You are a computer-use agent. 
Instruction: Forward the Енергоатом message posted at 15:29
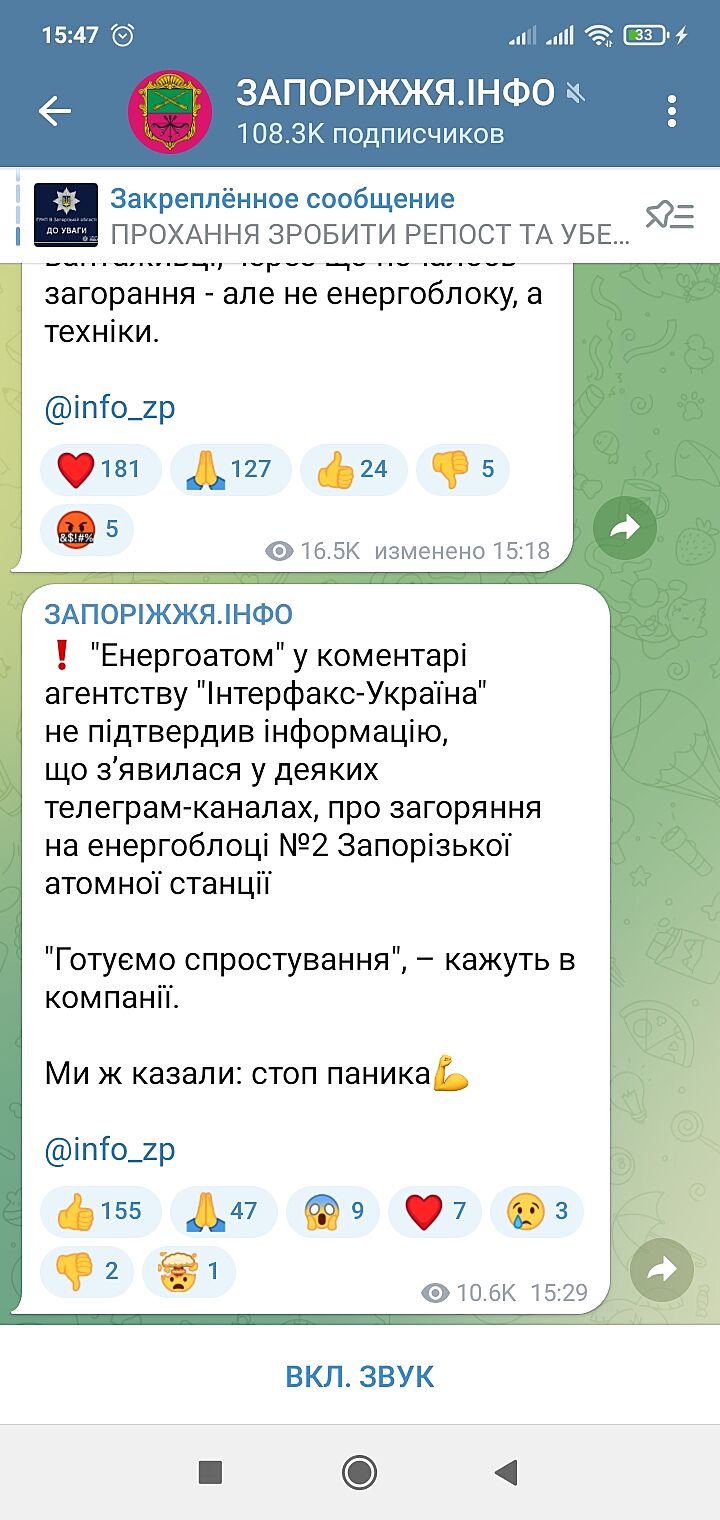click(x=661, y=1270)
